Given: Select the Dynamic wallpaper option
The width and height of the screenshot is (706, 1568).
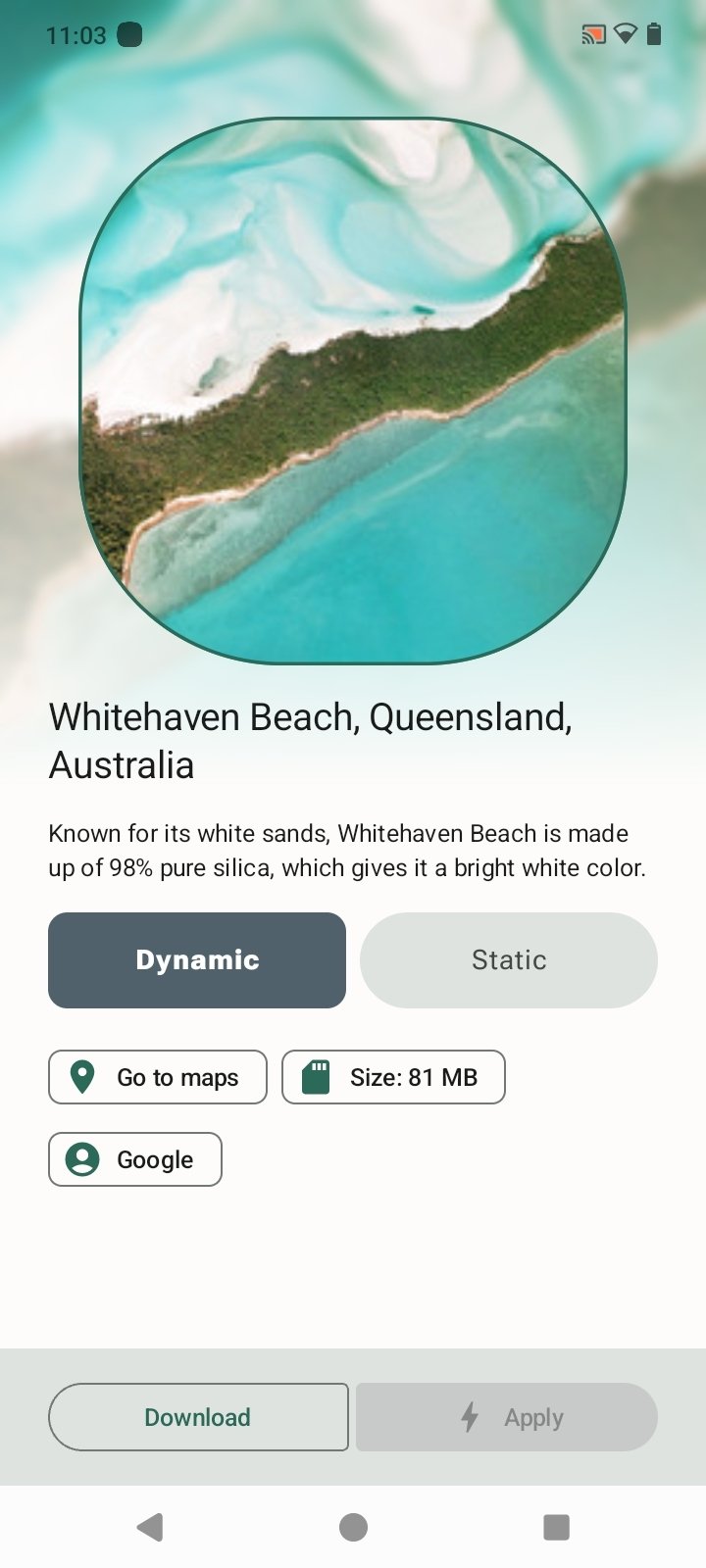Looking at the screenshot, I should [x=197, y=960].
